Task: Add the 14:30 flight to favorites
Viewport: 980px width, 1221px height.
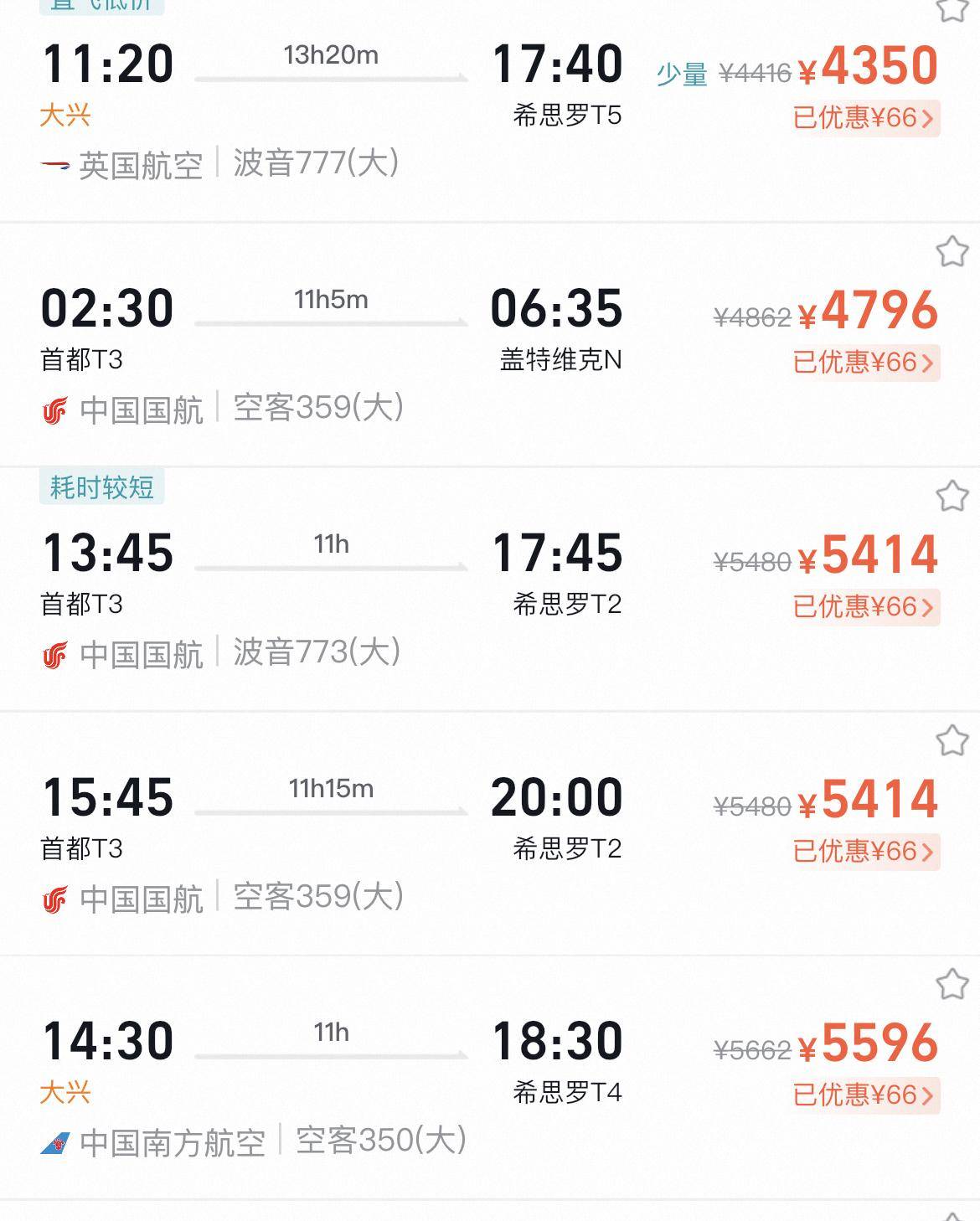Action: click(x=952, y=984)
